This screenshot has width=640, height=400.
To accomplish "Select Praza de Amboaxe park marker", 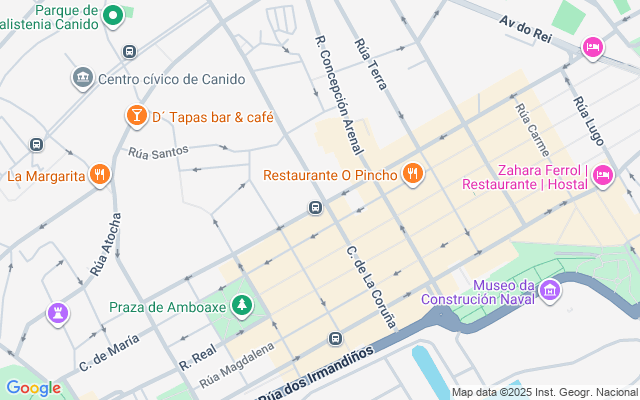I will pos(241,305).
